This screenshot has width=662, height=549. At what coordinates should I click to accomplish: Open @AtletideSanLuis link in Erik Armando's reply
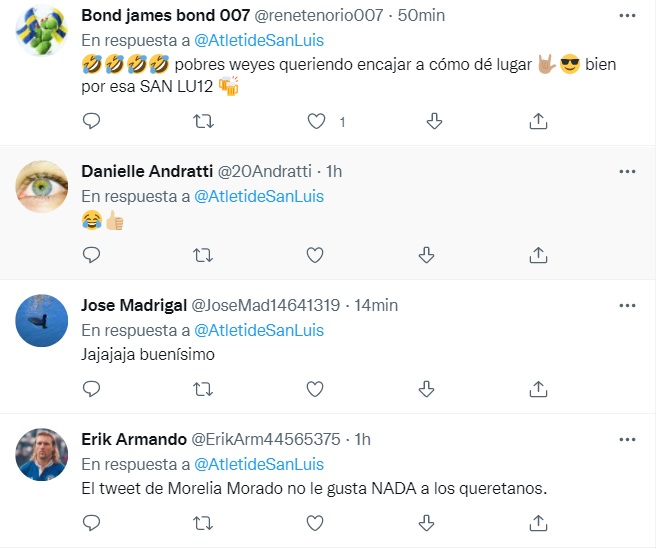click(x=258, y=464)
